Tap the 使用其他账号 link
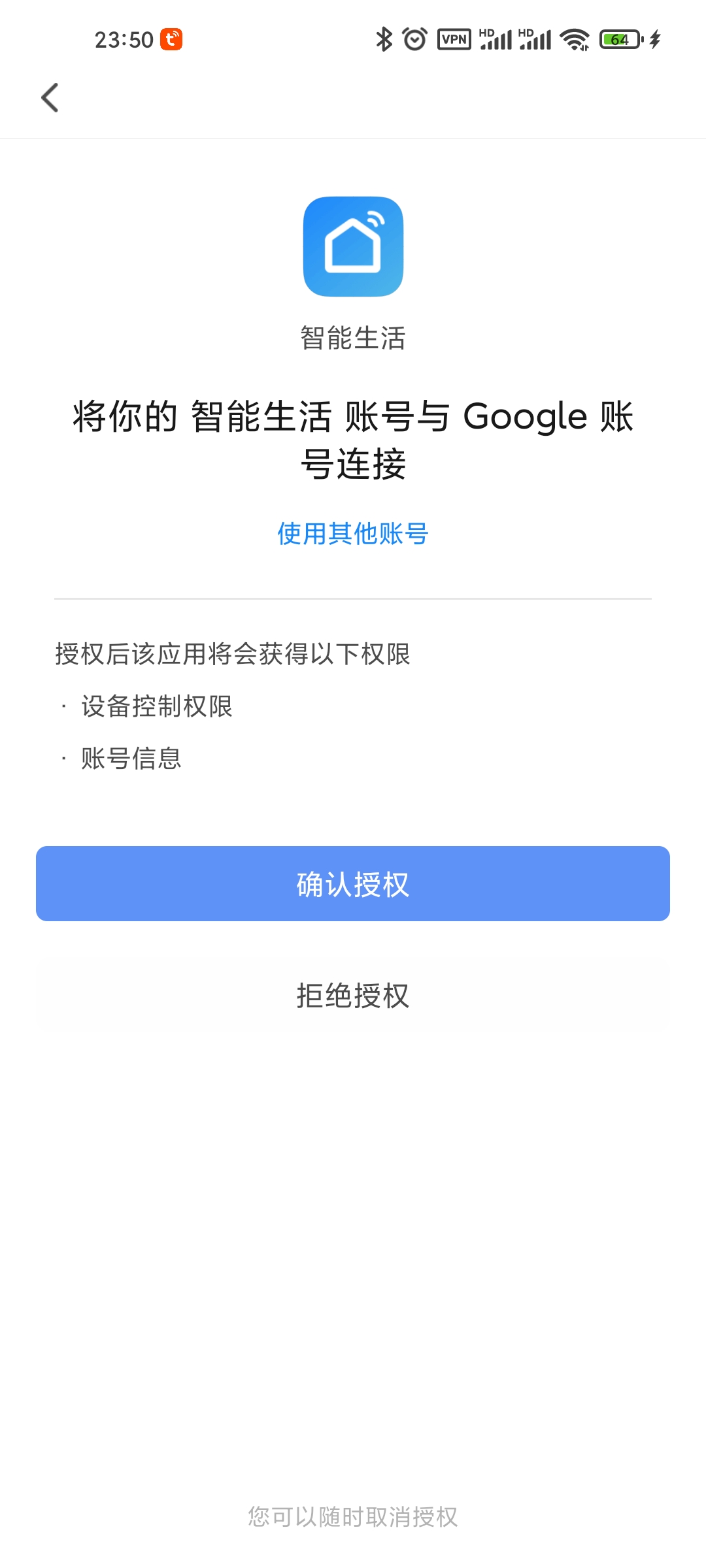 point(353,534)
